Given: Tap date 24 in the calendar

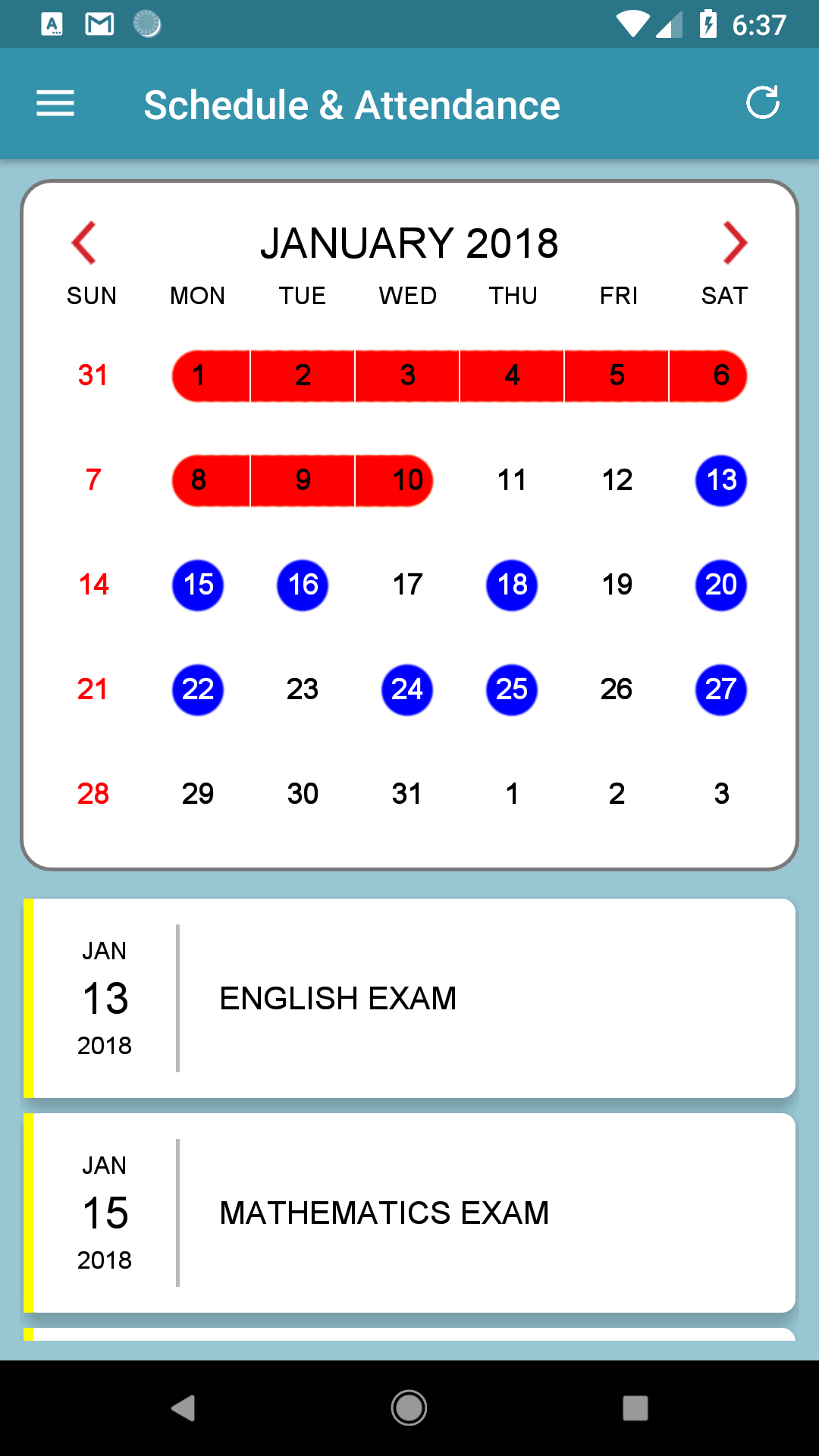Looking at the screenshot, I should pyautogui.click(x=407, y=689).
